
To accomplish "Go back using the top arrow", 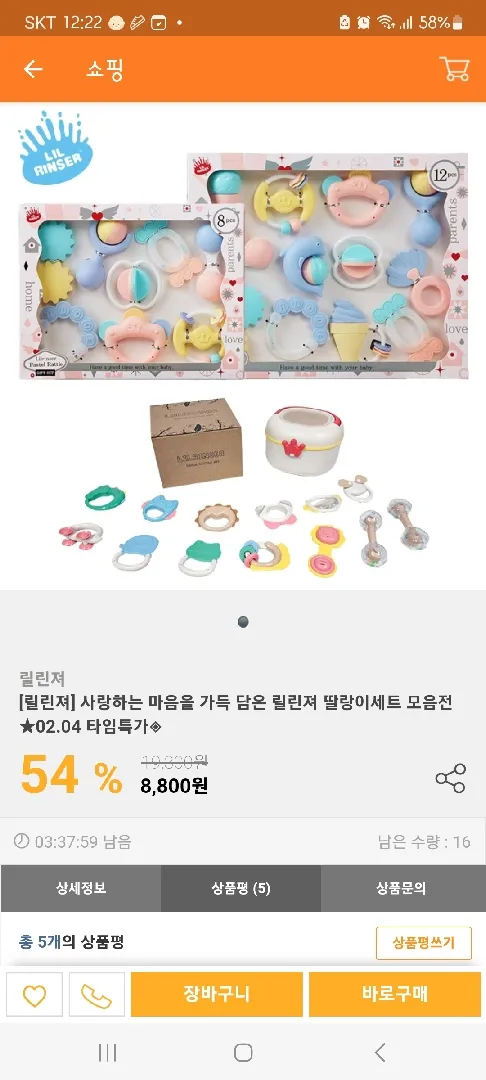I will pyautogui.click(x=33, y=69).
